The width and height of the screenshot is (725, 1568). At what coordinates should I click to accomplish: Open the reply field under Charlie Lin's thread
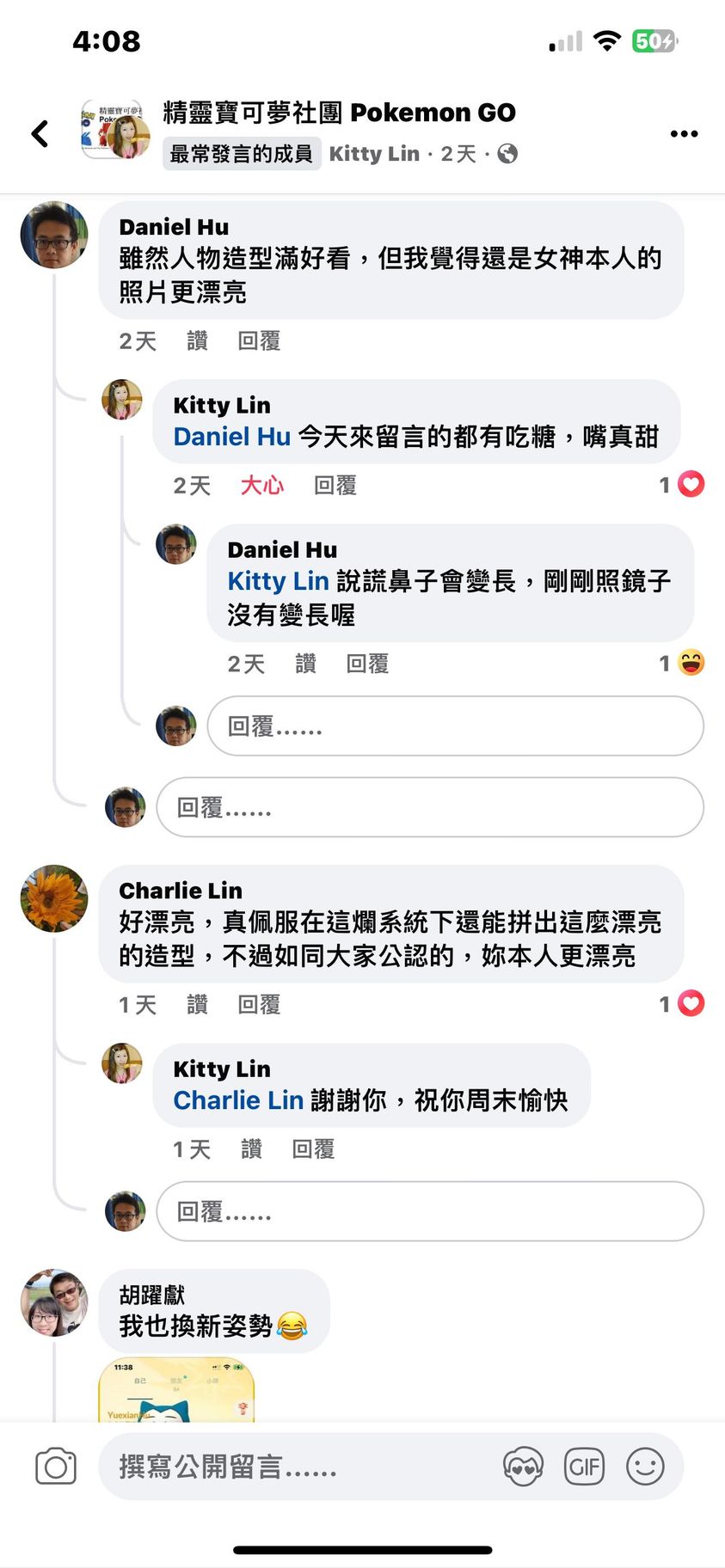coord(428,1211)
